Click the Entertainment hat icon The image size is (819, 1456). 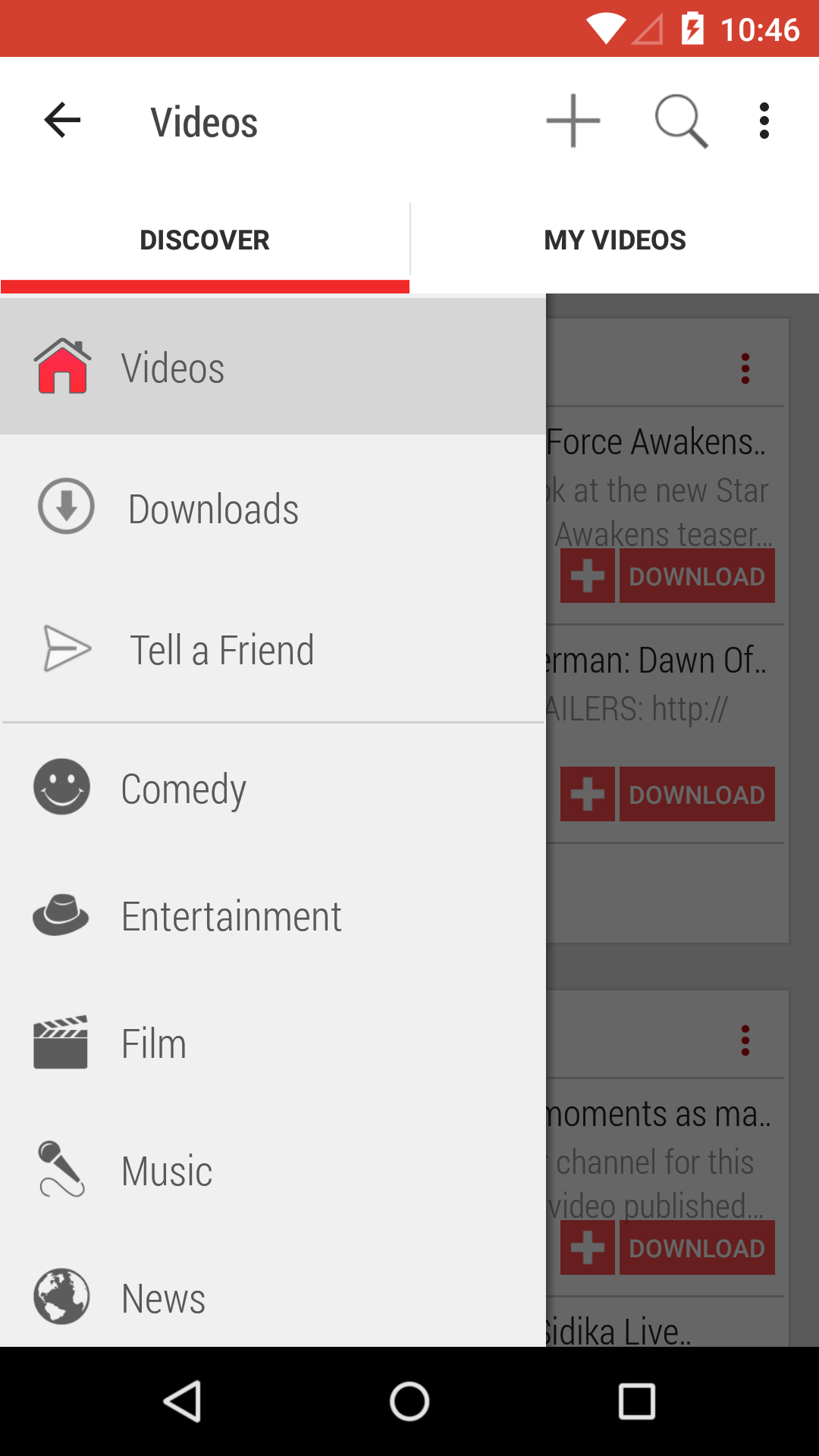[60, 915]
